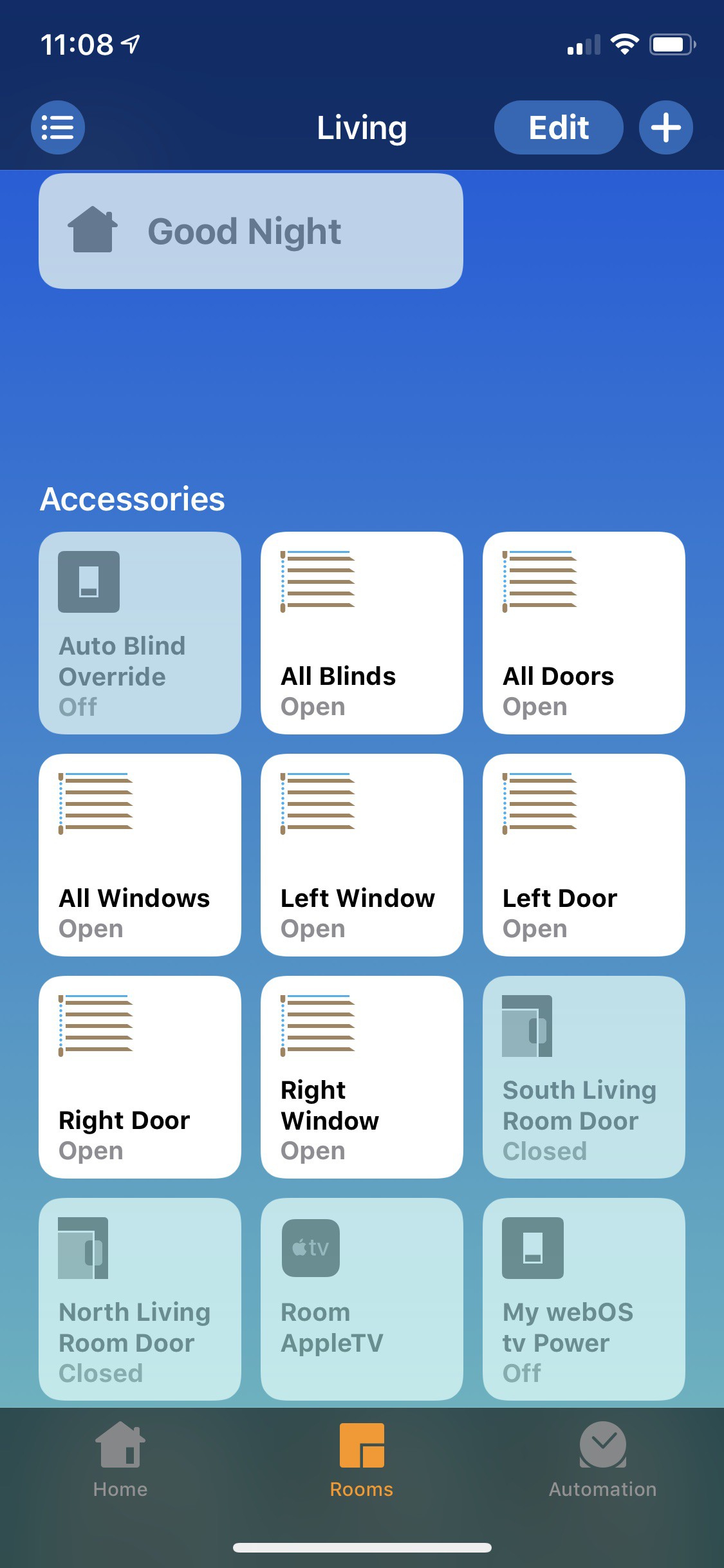Toggle Auto Blind Override switch tile
Screen dimensions: 724x1568
(x=140, y=633)
